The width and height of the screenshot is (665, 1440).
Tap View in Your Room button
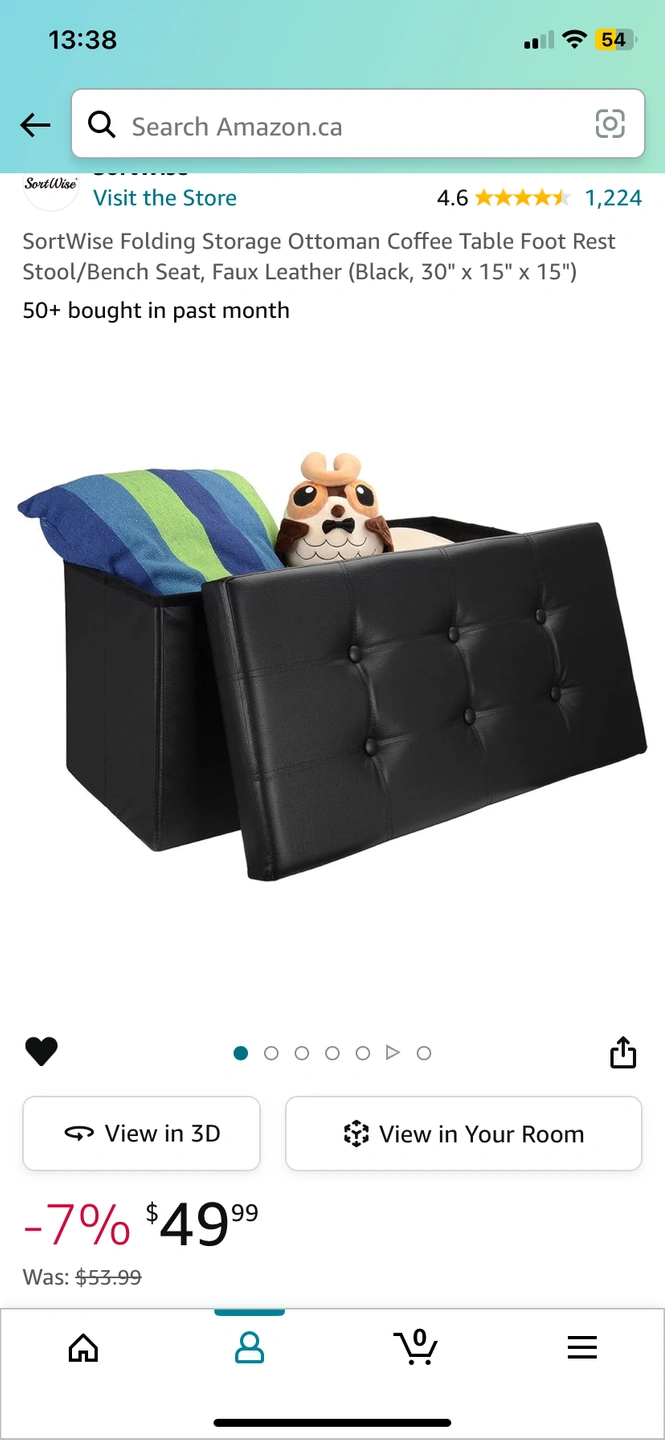463,1134
